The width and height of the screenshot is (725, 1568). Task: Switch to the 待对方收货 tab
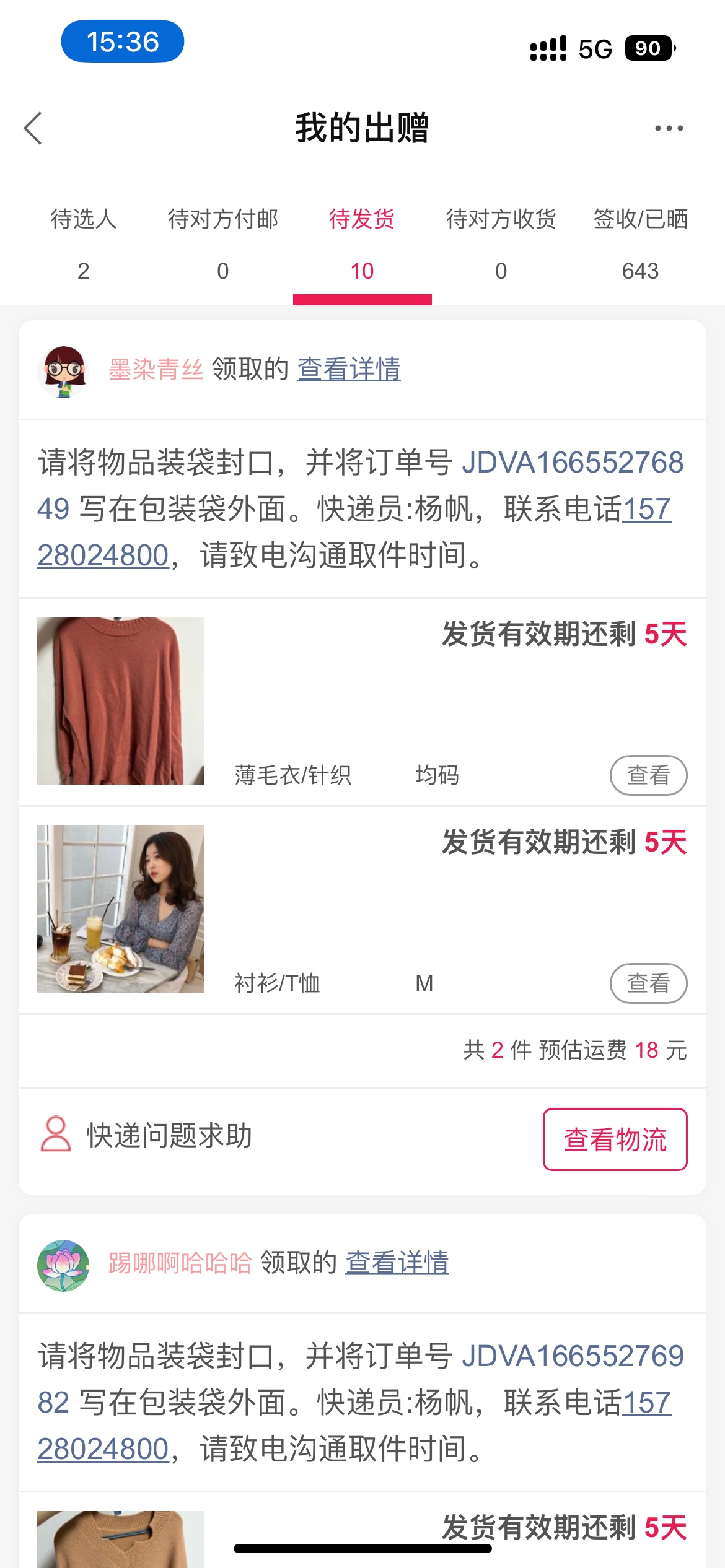click(501, 243)
